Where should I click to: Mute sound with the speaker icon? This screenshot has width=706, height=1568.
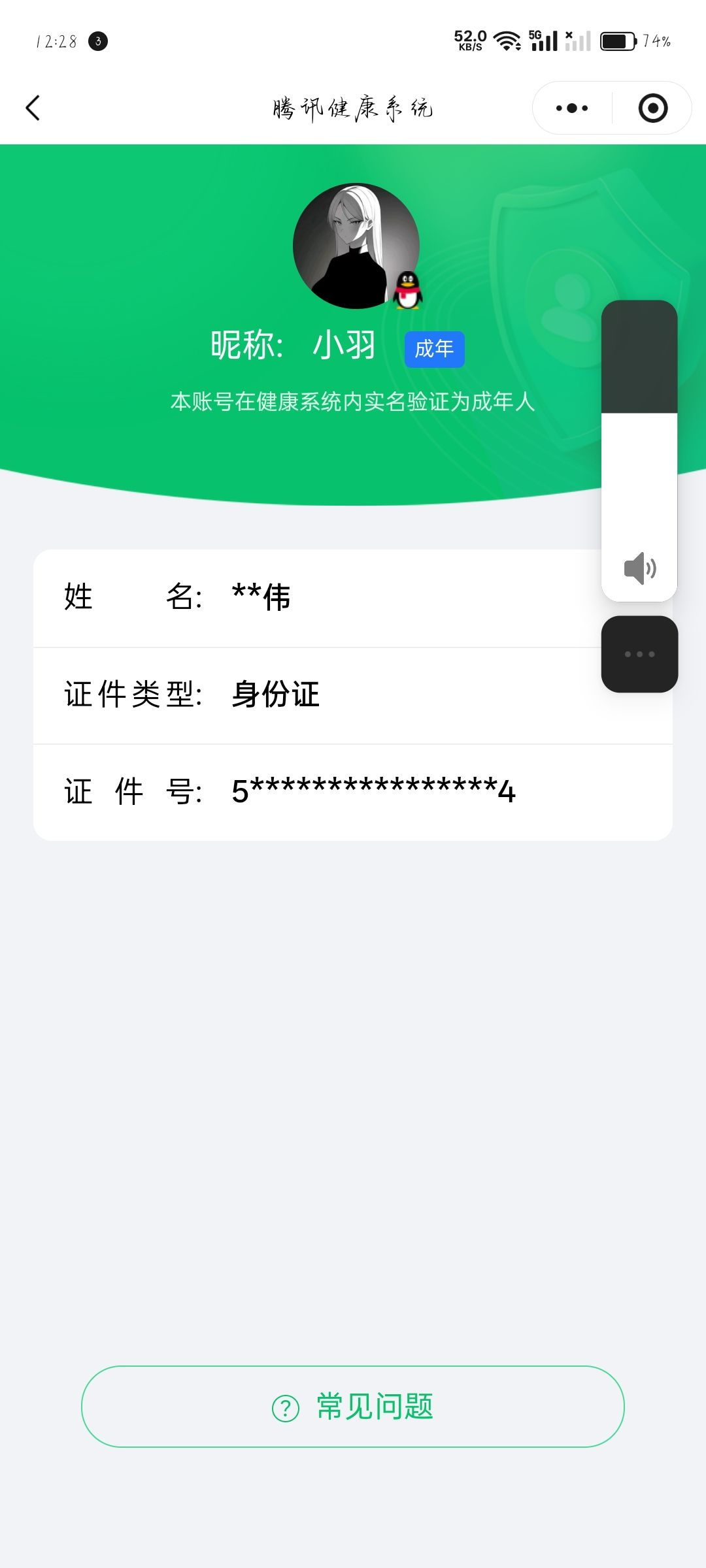[639, 568]
